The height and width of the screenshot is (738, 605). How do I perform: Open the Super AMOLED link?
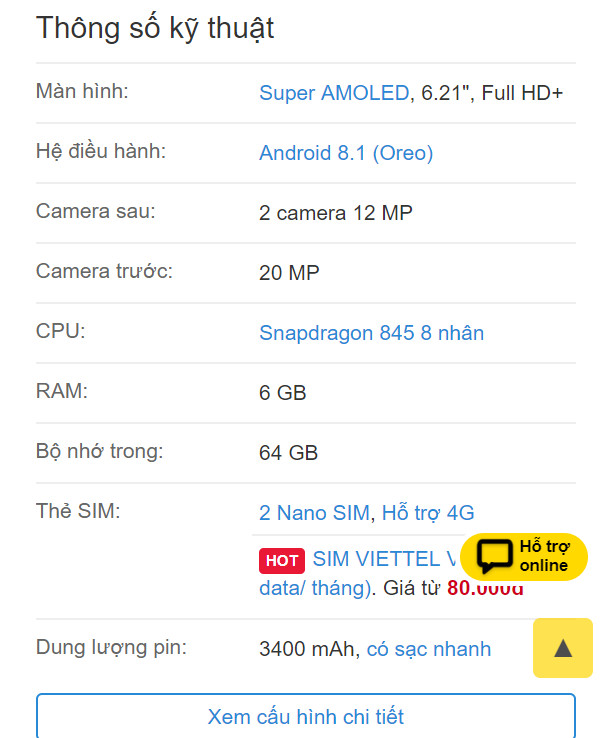(333, 93)
